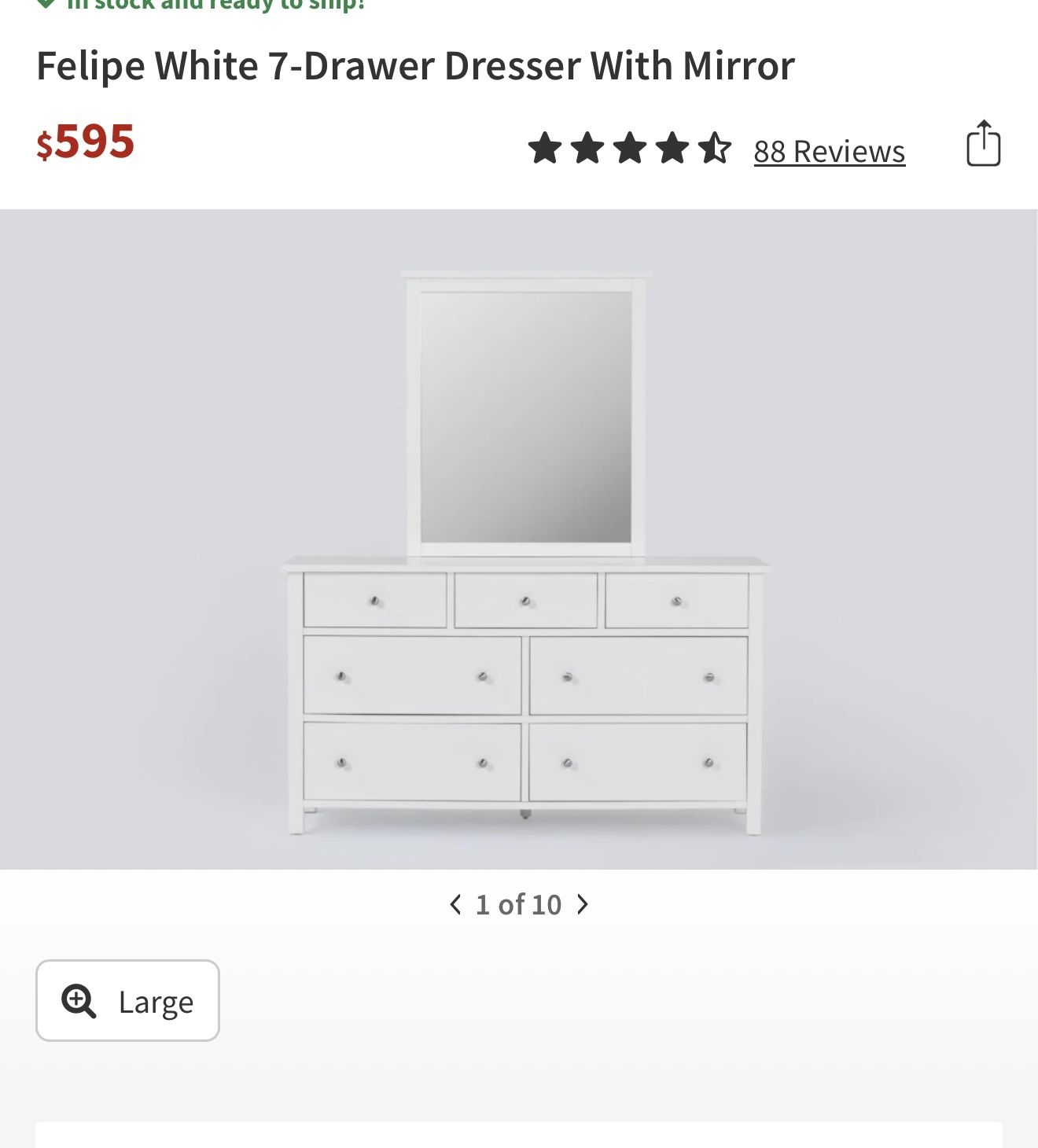This screenshot has height=1148, width=1038.
Task: Click the Large image view button
Action: 127,1000
